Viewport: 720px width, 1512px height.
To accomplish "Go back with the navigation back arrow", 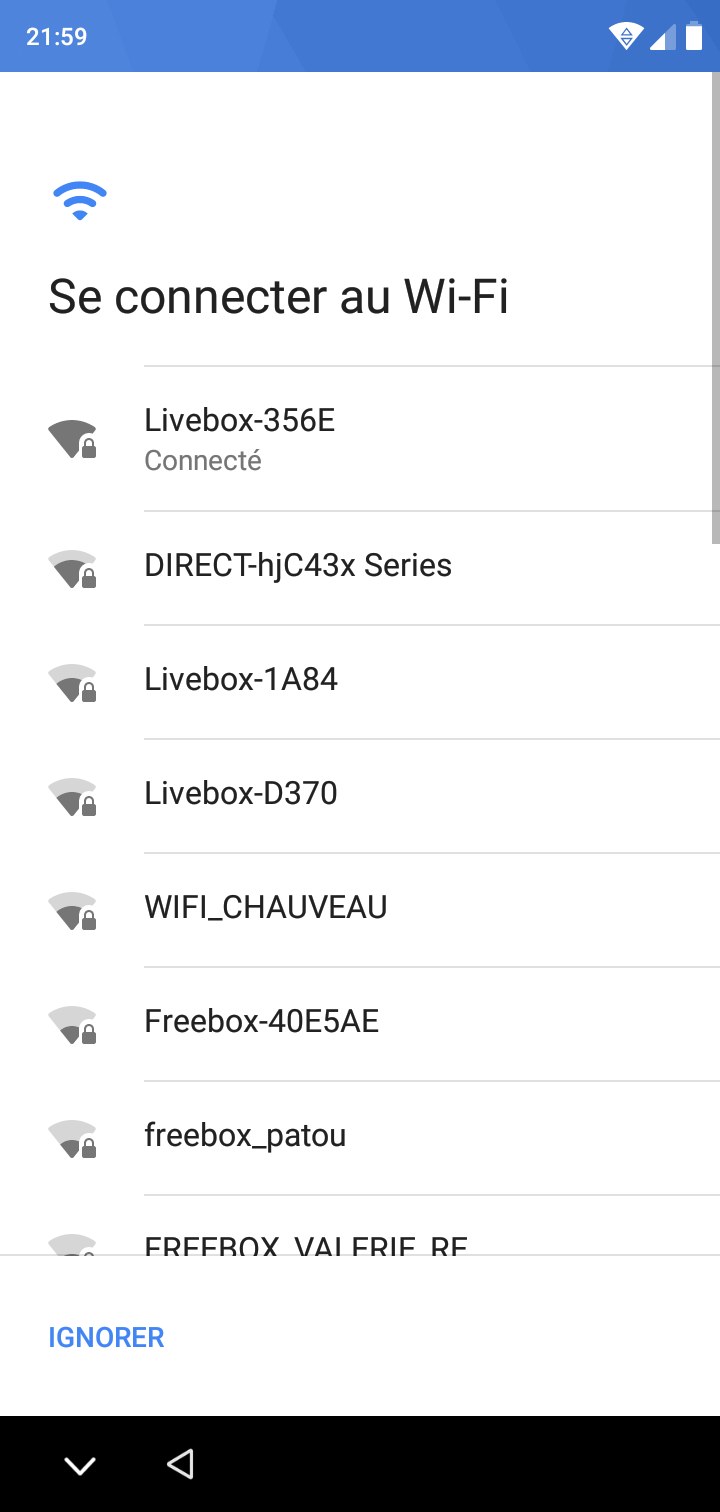I will point(180,1465).
